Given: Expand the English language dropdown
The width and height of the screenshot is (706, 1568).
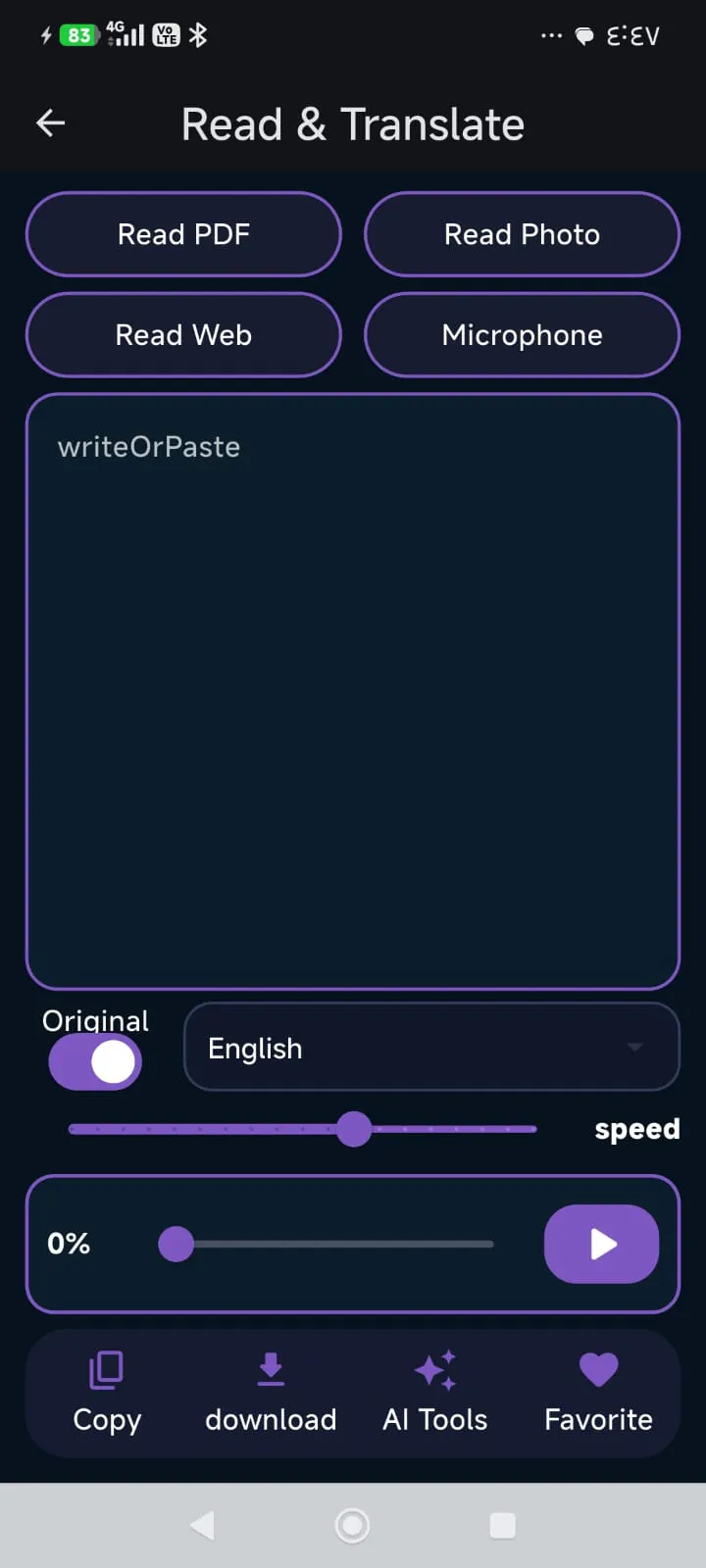Looking at the screenshot, I should [431, 1047].
